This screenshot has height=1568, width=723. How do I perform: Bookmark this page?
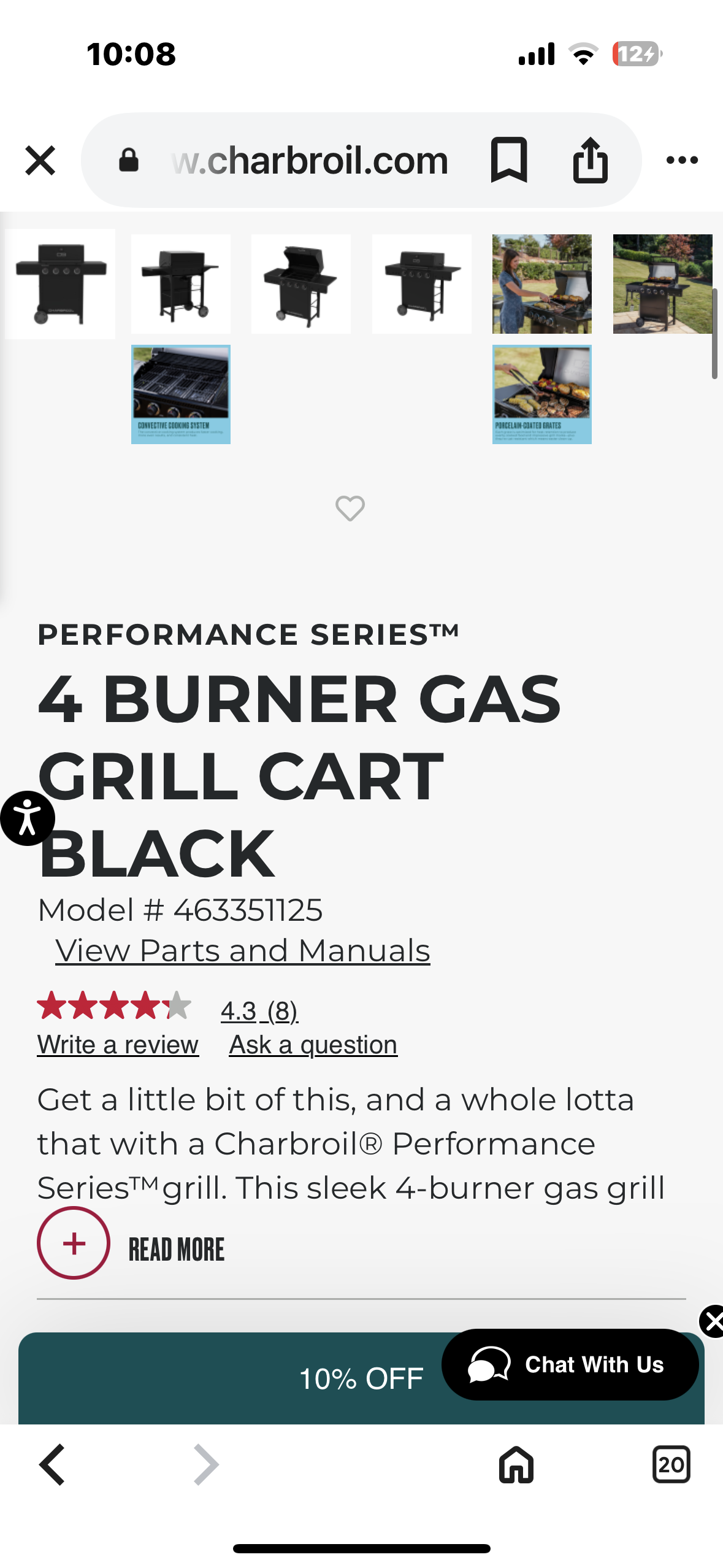[508, 160]
